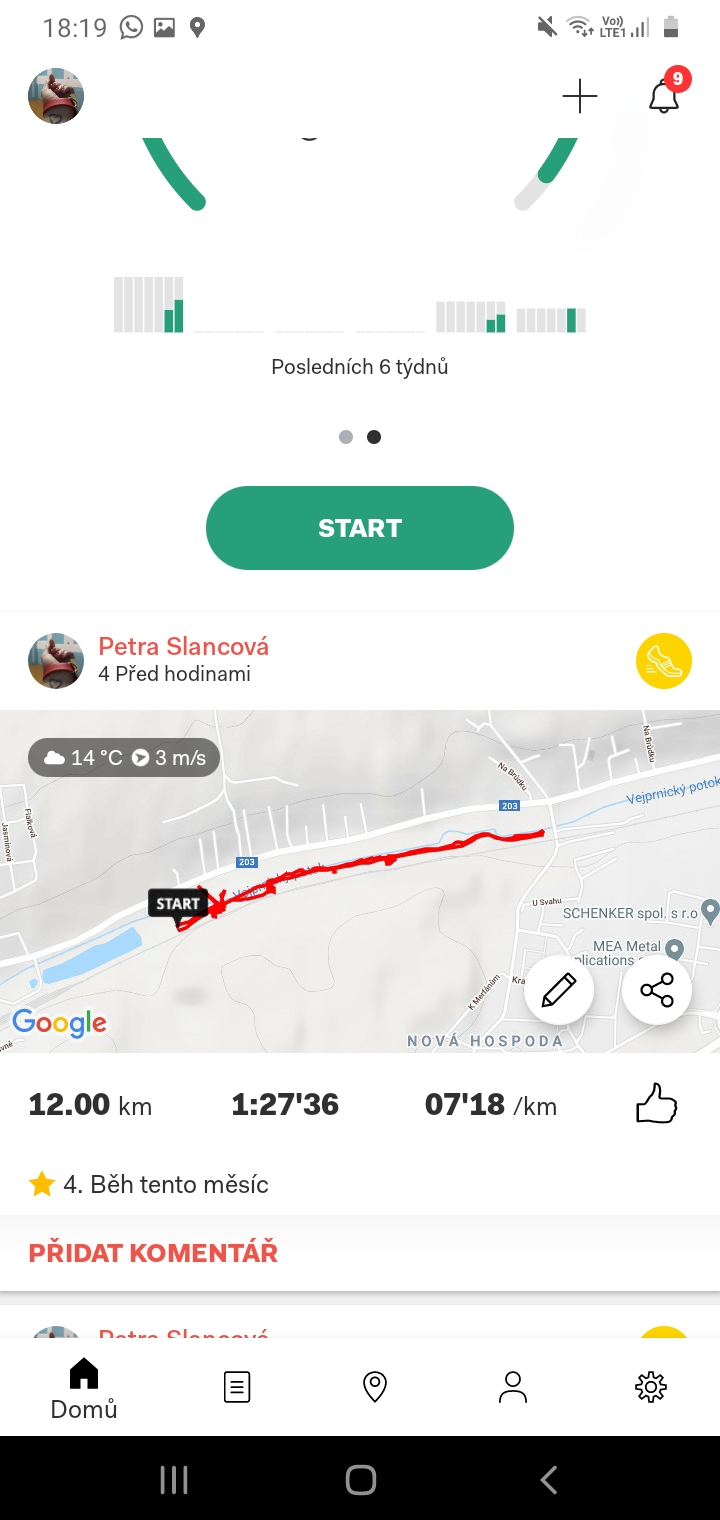The image size is (720, 1520).
Task: Open the profile avatar in the top bar
Action: tap(56, 96)
